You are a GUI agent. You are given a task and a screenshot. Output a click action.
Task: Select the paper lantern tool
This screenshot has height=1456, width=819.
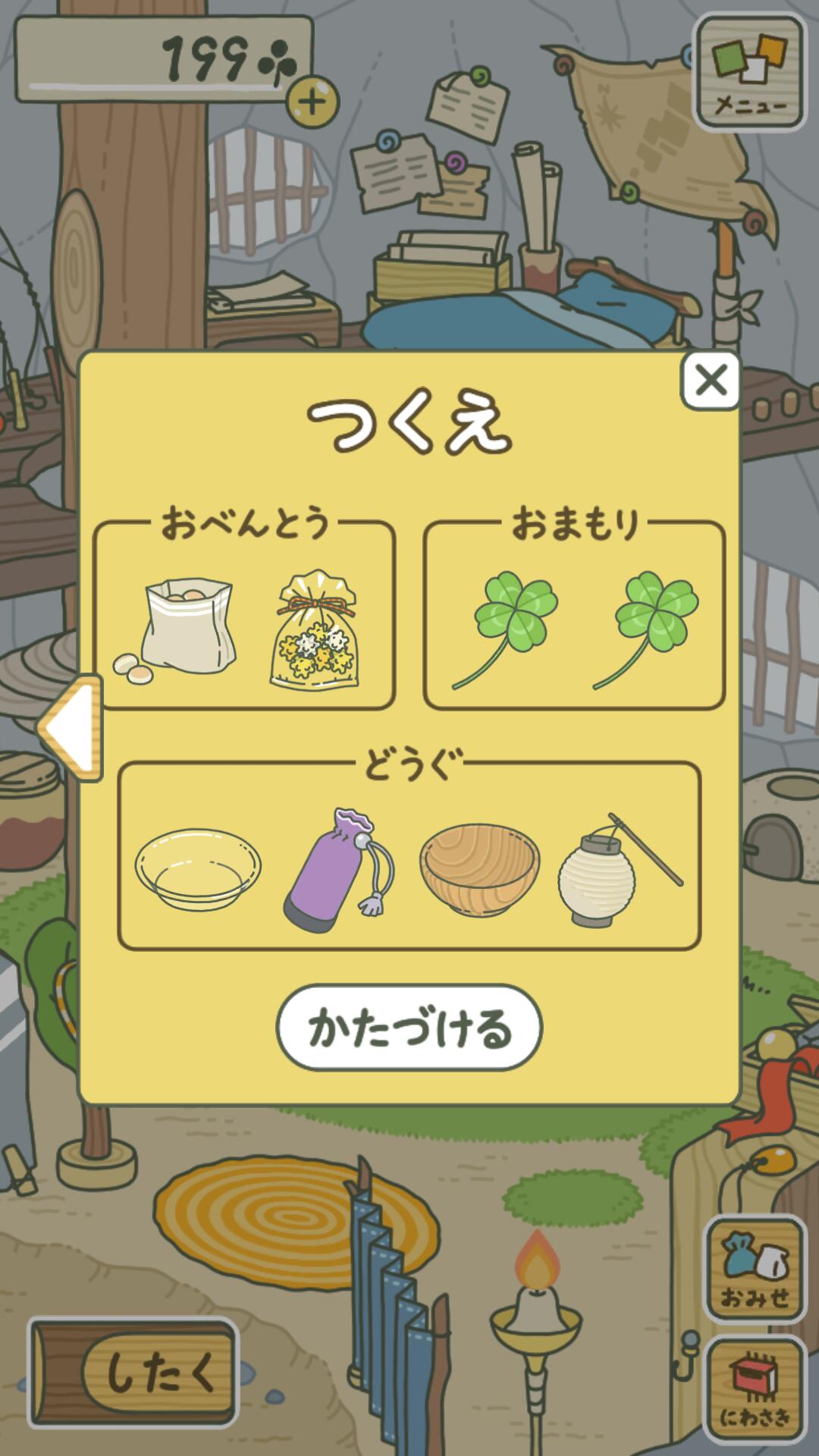[616, 869]
